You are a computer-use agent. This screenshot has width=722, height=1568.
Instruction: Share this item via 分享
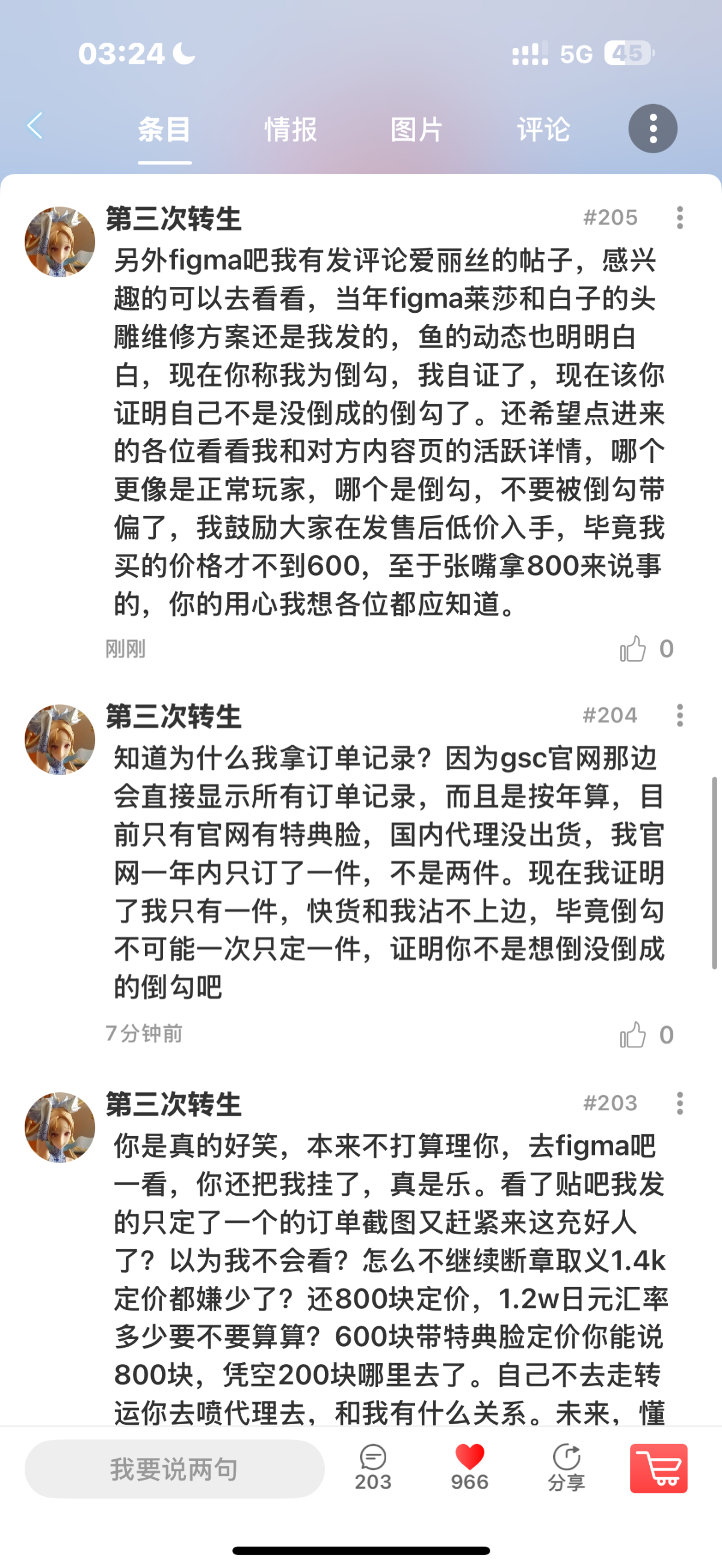[x=566, y=1468]
